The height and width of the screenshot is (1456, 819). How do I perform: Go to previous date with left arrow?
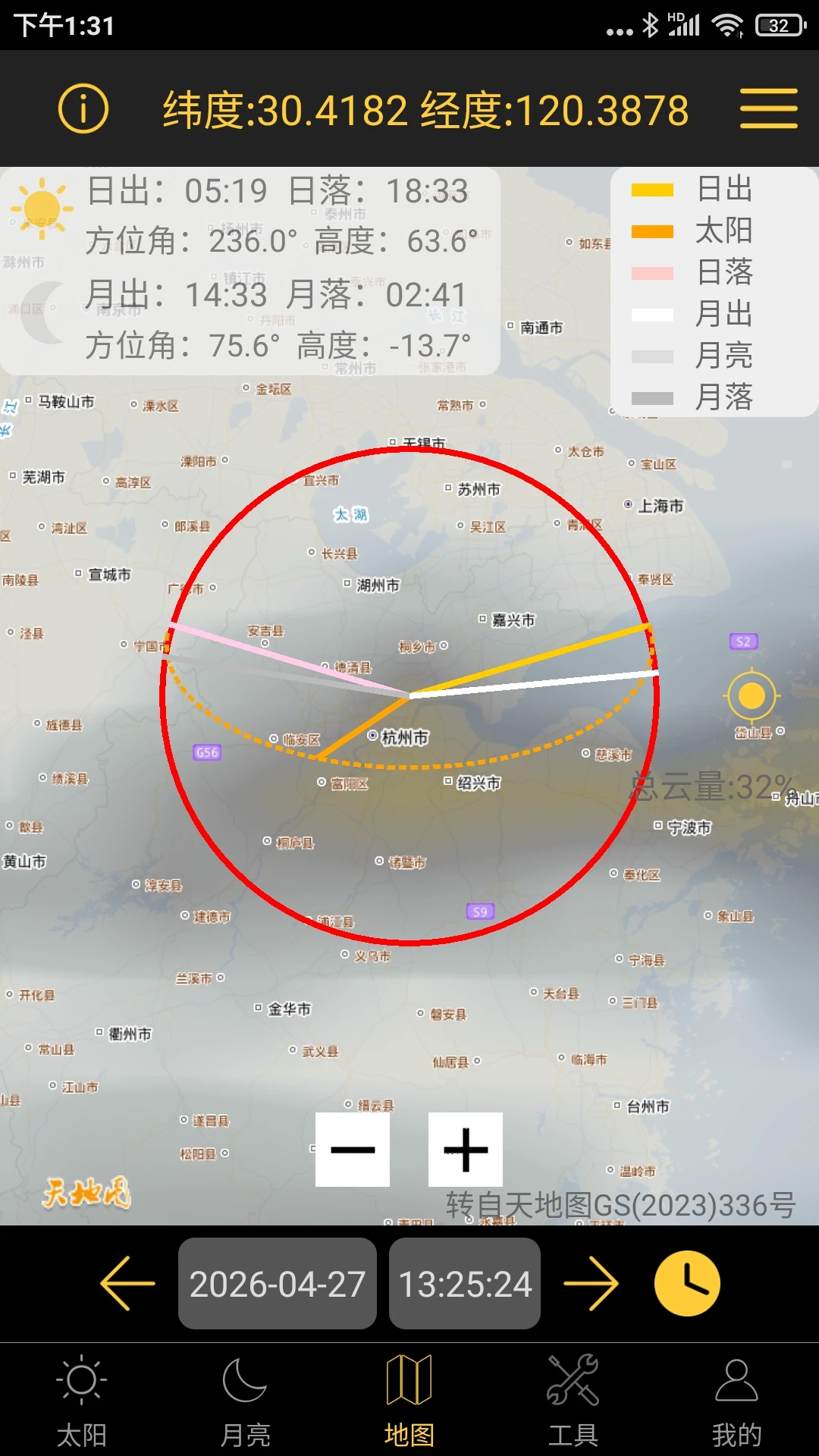click(127, 1284)
